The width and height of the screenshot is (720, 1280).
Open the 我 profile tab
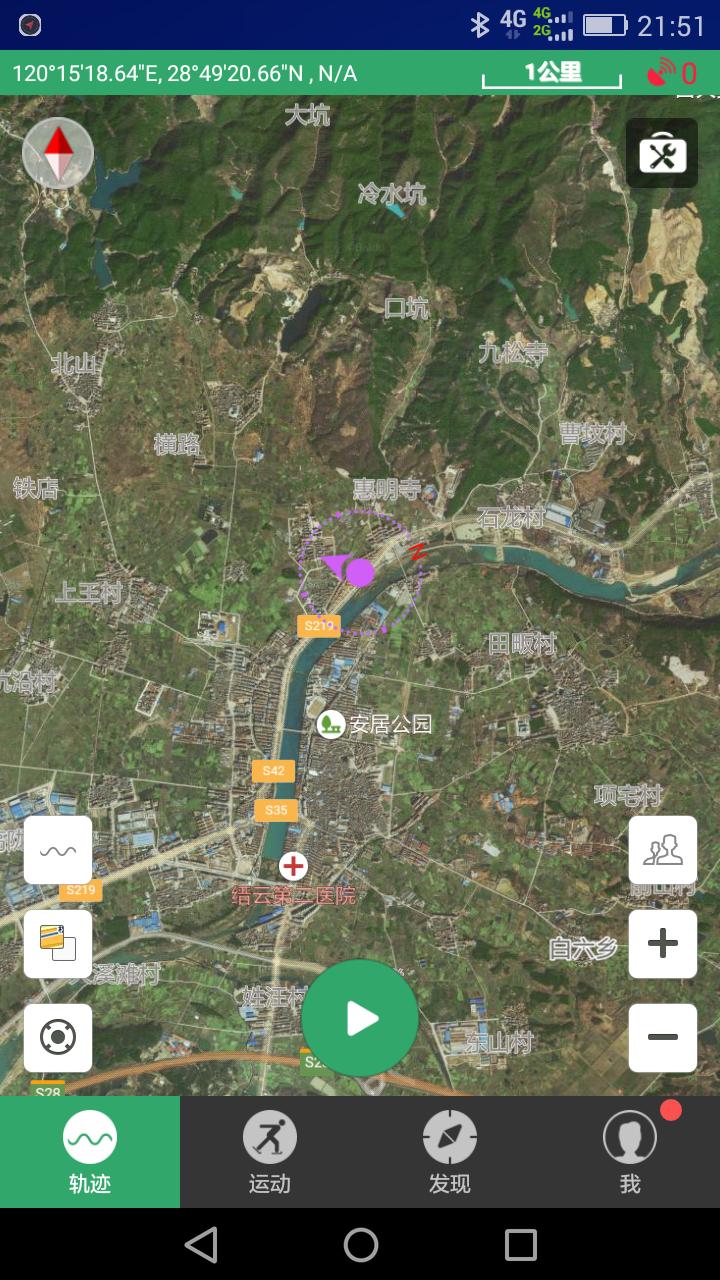pos(630,1152)
